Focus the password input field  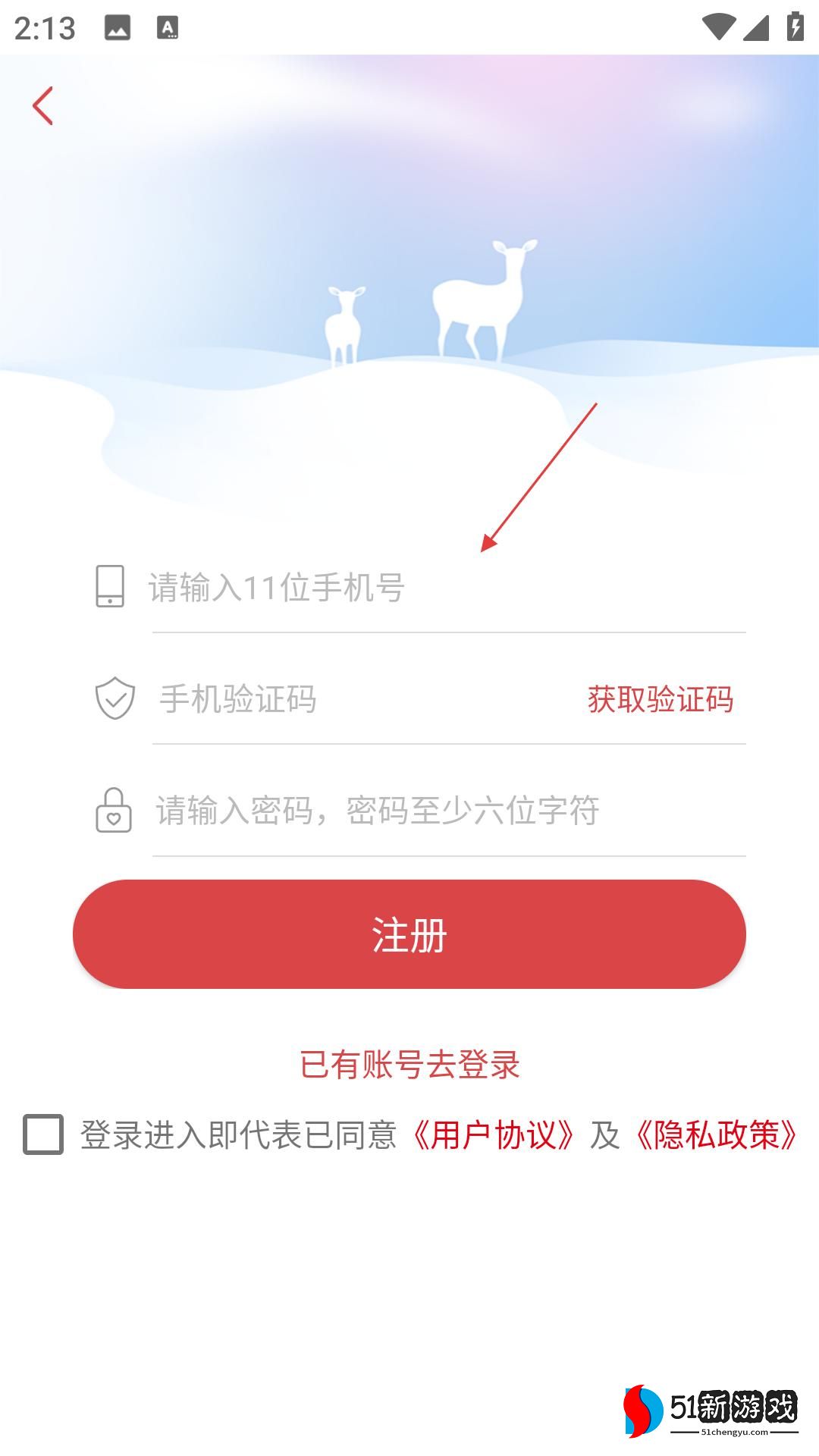tap(447, 811)
